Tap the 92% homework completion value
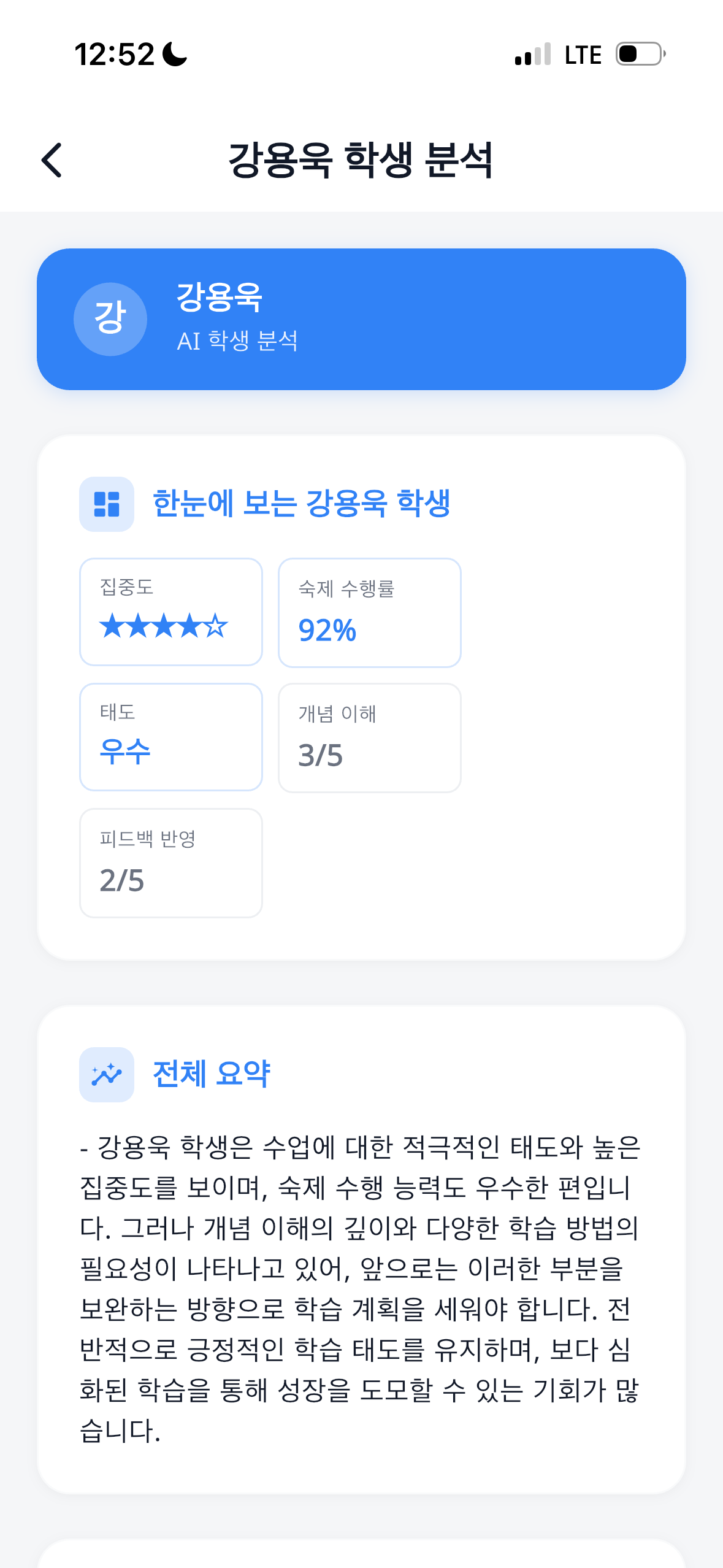Image resolution: width=723 pixels, height=1568 pixels. pyautogui.click(x=327, y=630)
